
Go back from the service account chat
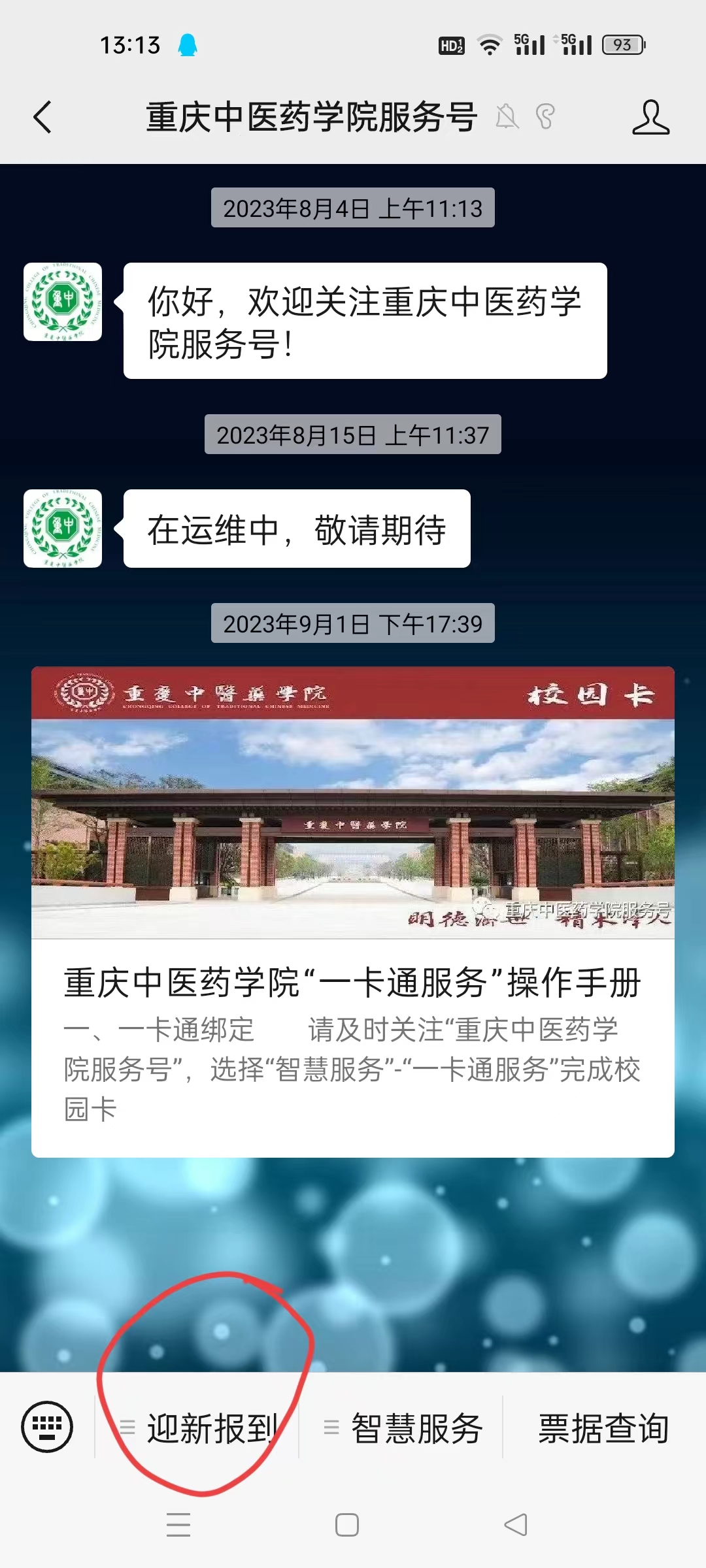point(43,118)
